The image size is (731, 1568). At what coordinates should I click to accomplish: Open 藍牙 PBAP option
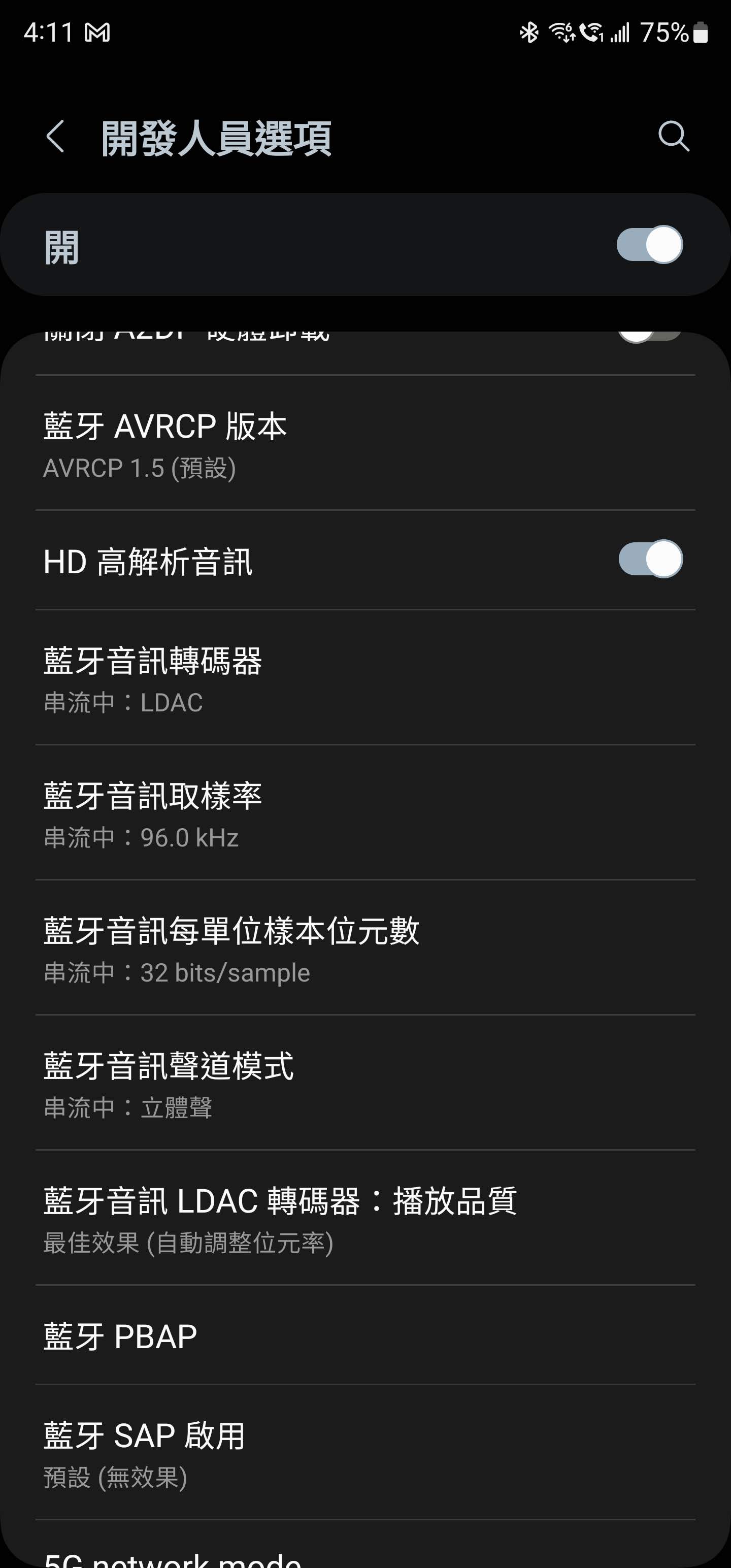[x=365, y=1336]
